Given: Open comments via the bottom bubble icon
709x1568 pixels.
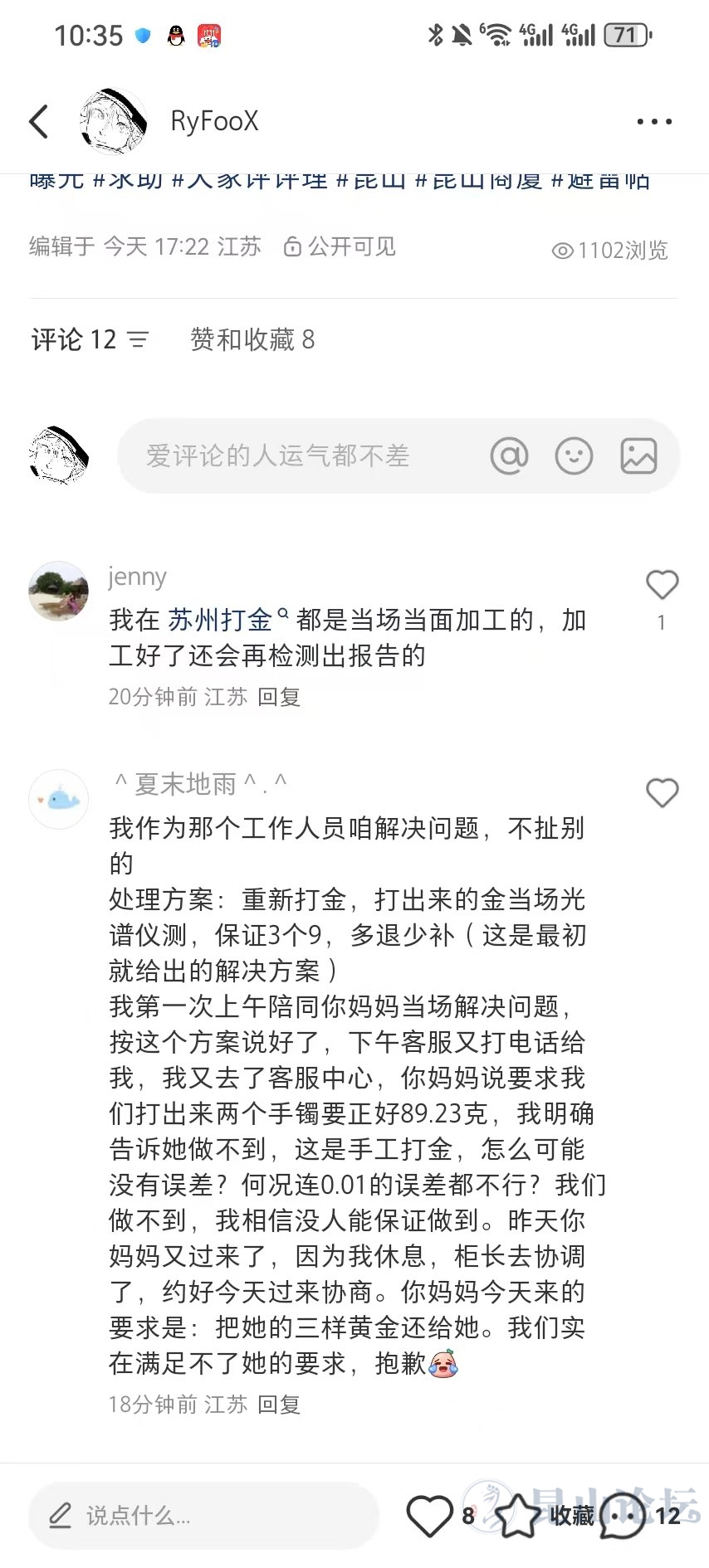Looking at the screenshot, I should 624,1516.
